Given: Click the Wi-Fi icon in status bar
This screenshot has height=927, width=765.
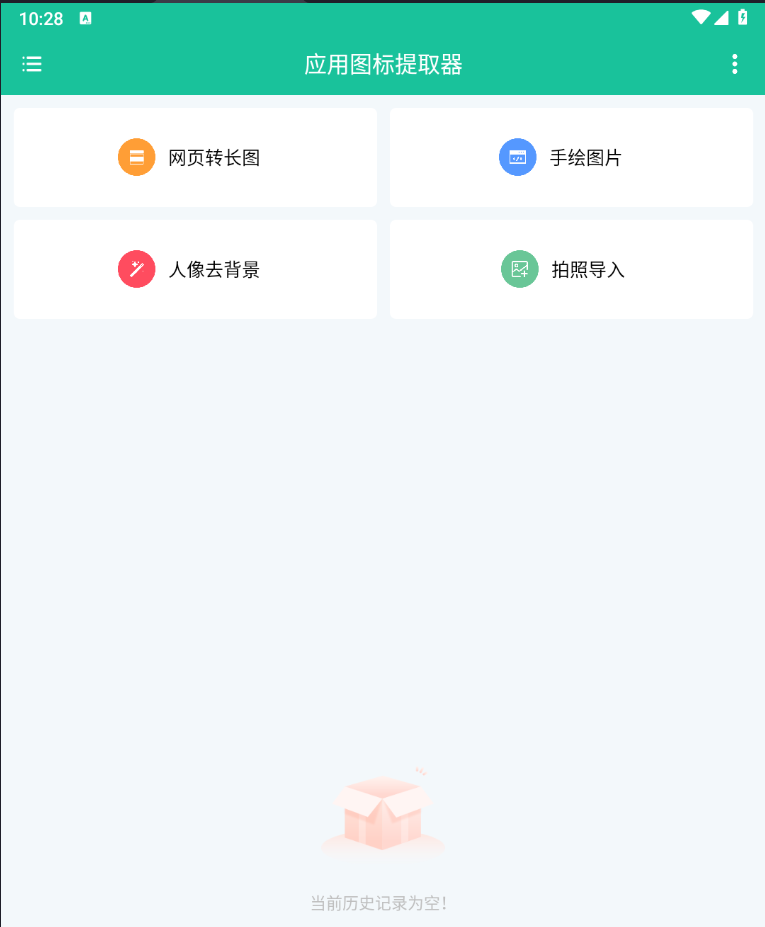Looking at the screenshot, I should point(702,17).
